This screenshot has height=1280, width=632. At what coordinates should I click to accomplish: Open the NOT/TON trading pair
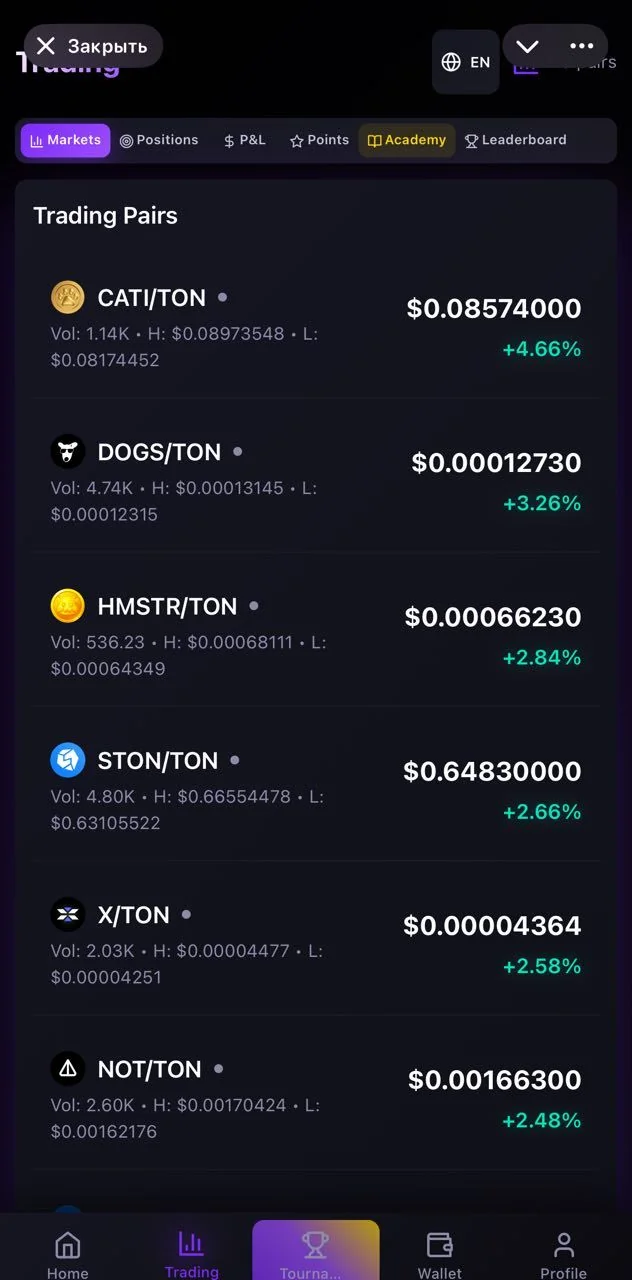[316, 1098]
